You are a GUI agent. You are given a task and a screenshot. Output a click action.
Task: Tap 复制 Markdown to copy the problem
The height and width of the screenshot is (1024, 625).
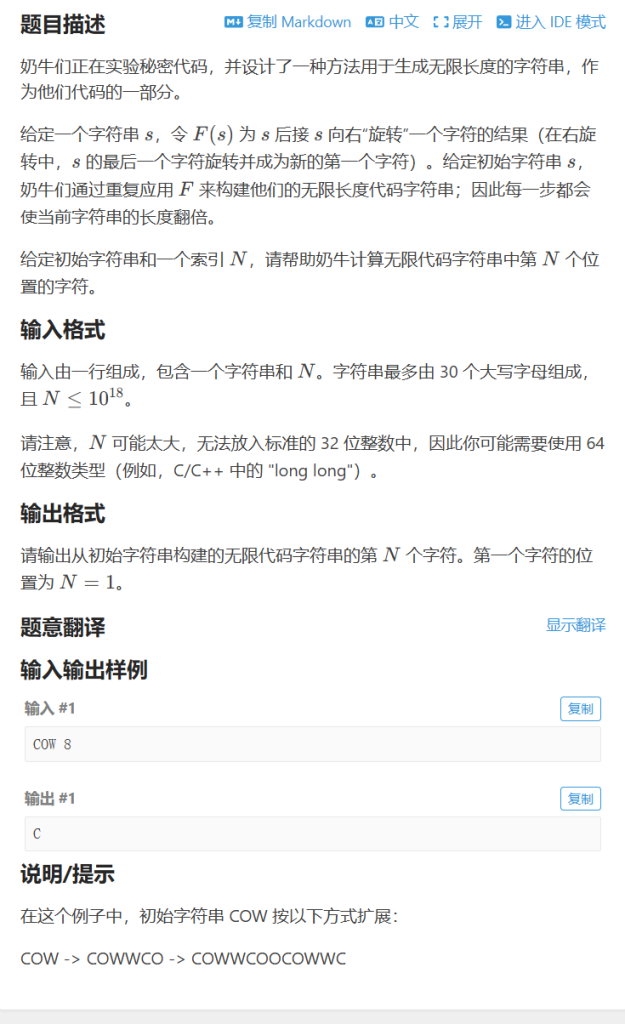tap(287, 22)
